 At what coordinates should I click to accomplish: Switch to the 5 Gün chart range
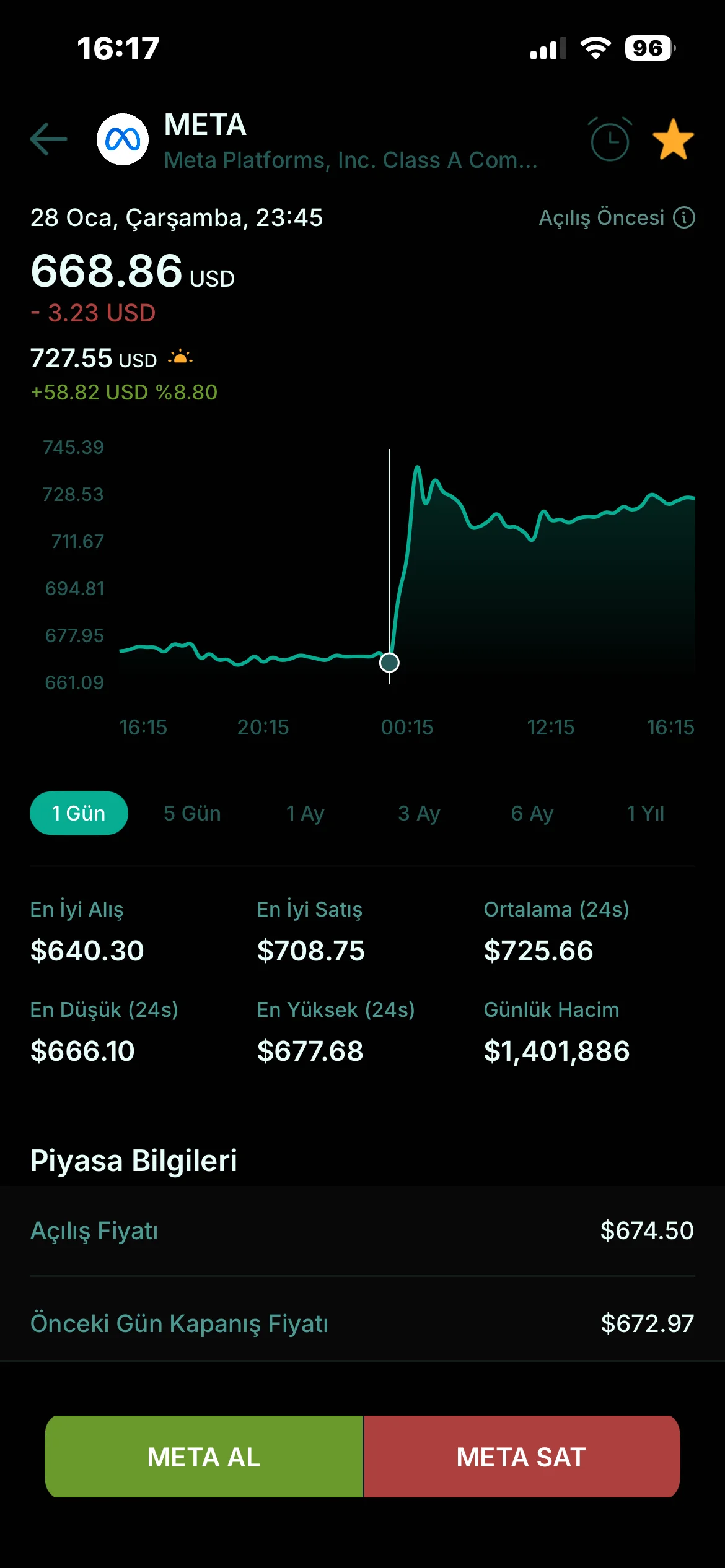pos(192,813)
